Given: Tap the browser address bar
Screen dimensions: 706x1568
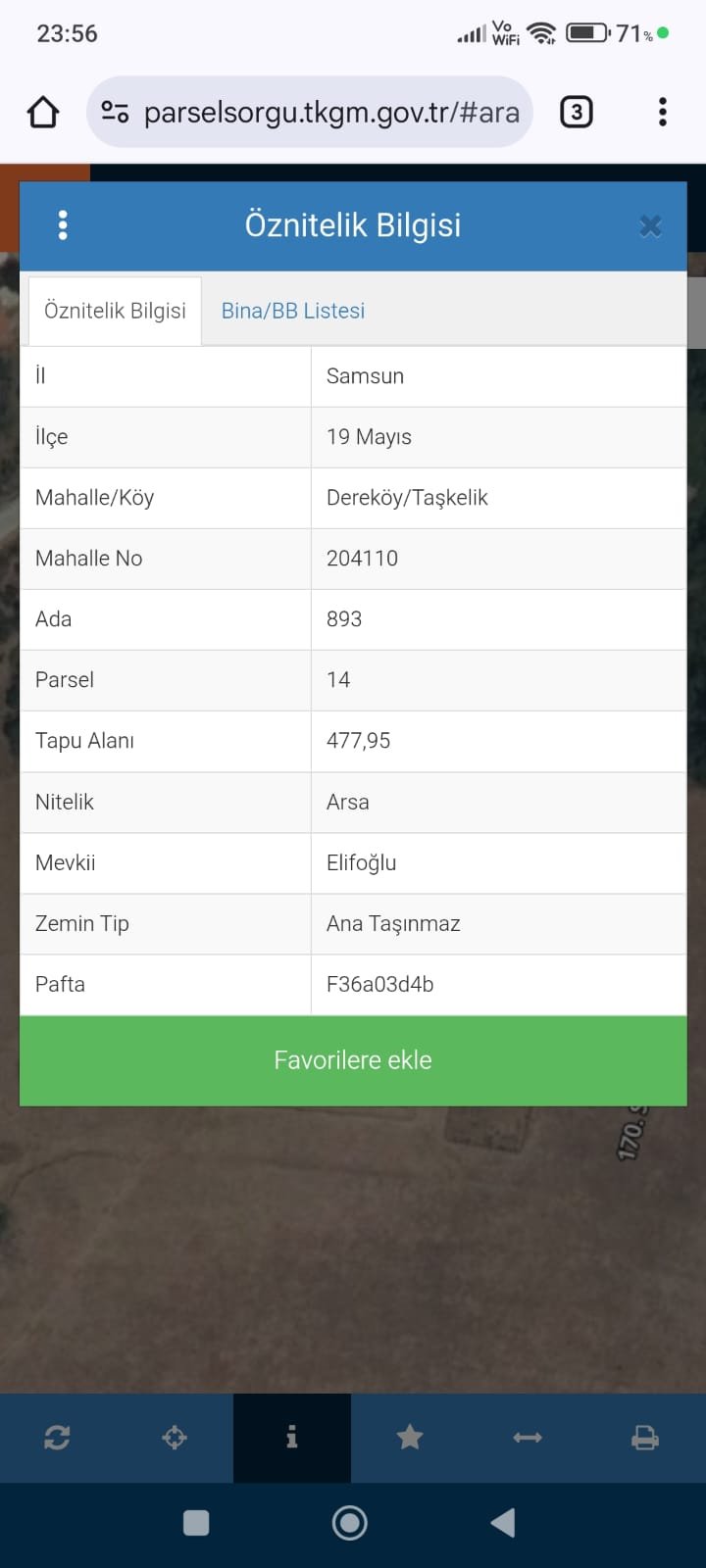Looking at the screenshot, I should tap(310, 112).
